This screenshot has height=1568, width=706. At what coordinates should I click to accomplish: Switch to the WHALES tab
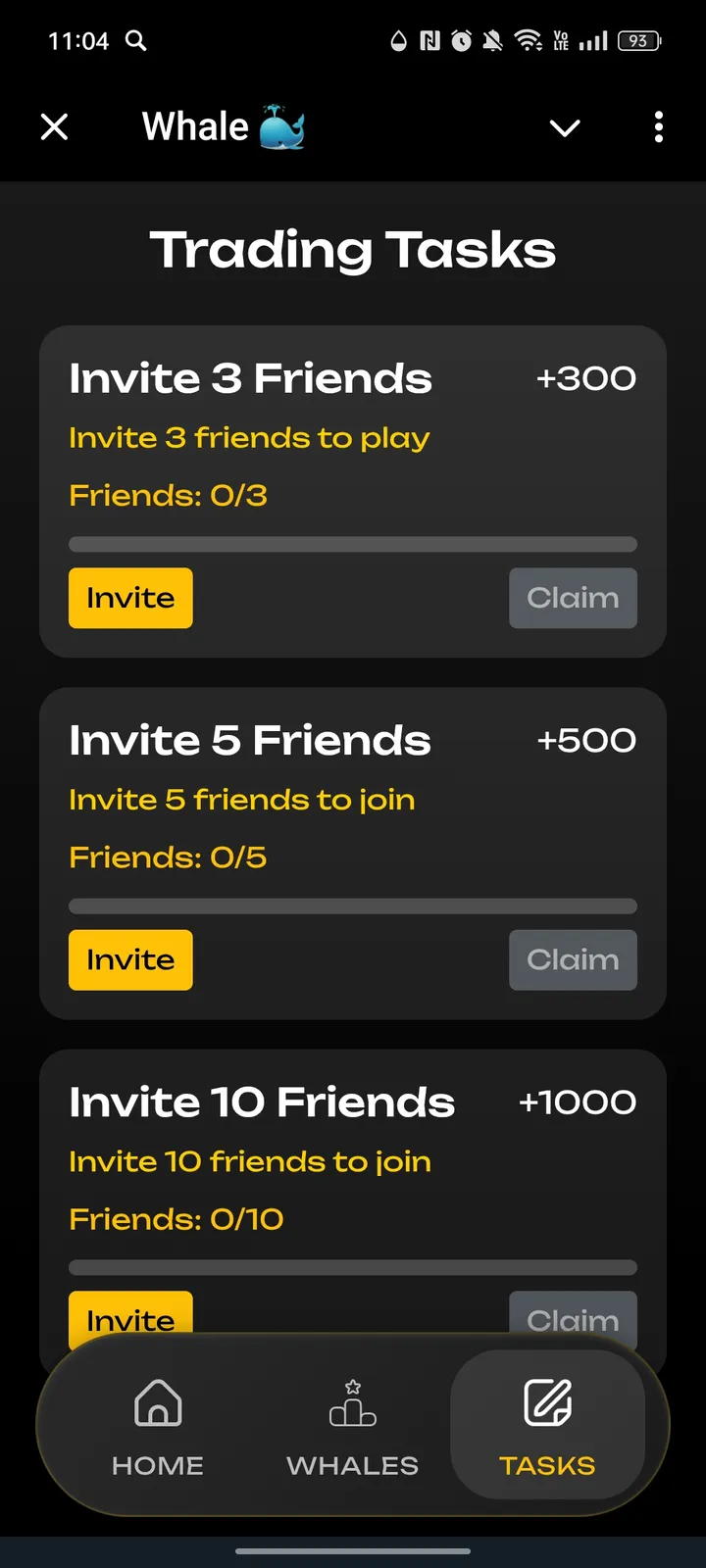coord(352,1465)
